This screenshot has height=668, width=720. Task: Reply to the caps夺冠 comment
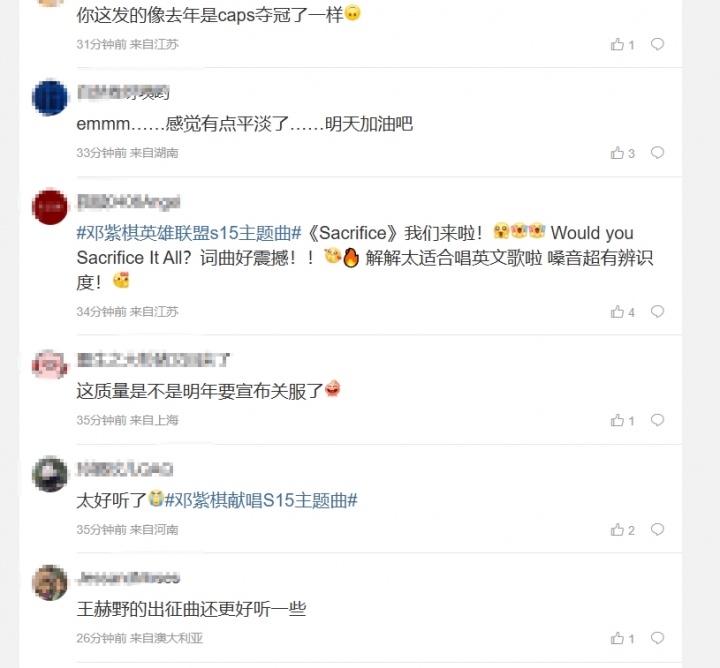pyautogui.click(x=657, y=44)
